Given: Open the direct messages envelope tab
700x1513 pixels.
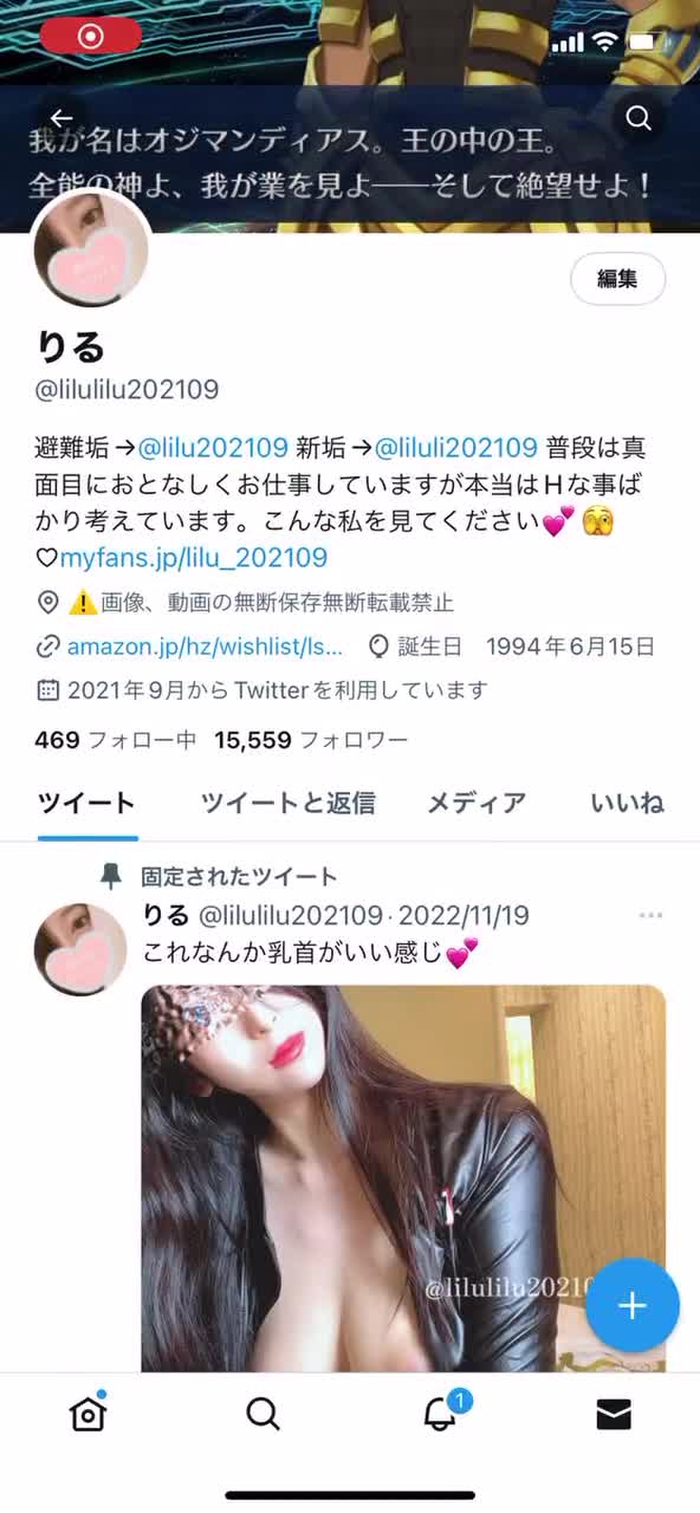Looking at the screenshot, I should [x=613, y=1413].
